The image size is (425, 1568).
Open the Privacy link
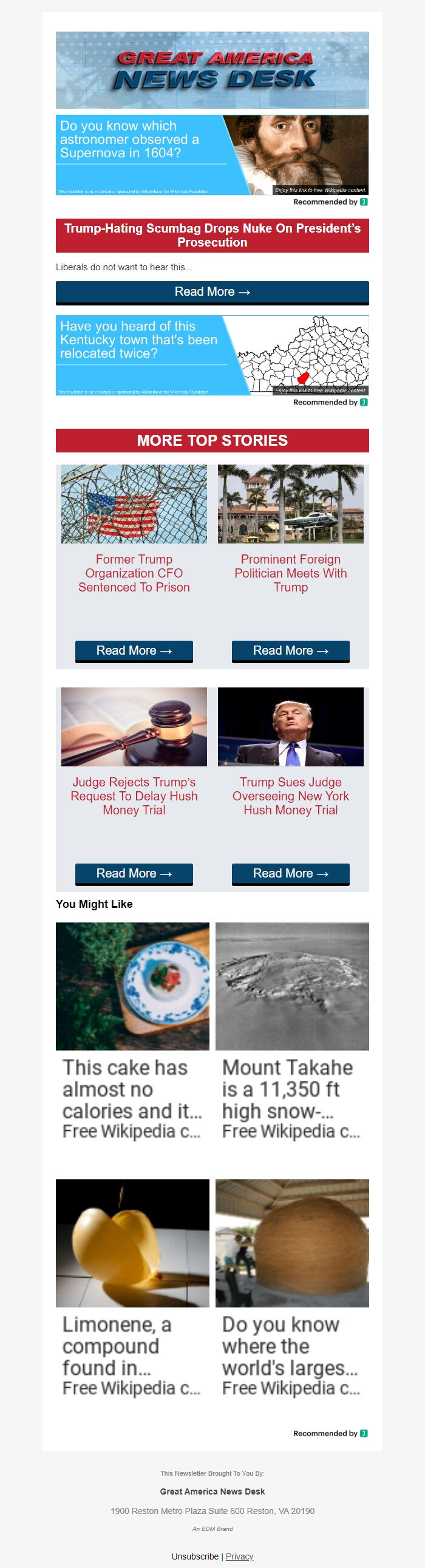[239, 1556]
